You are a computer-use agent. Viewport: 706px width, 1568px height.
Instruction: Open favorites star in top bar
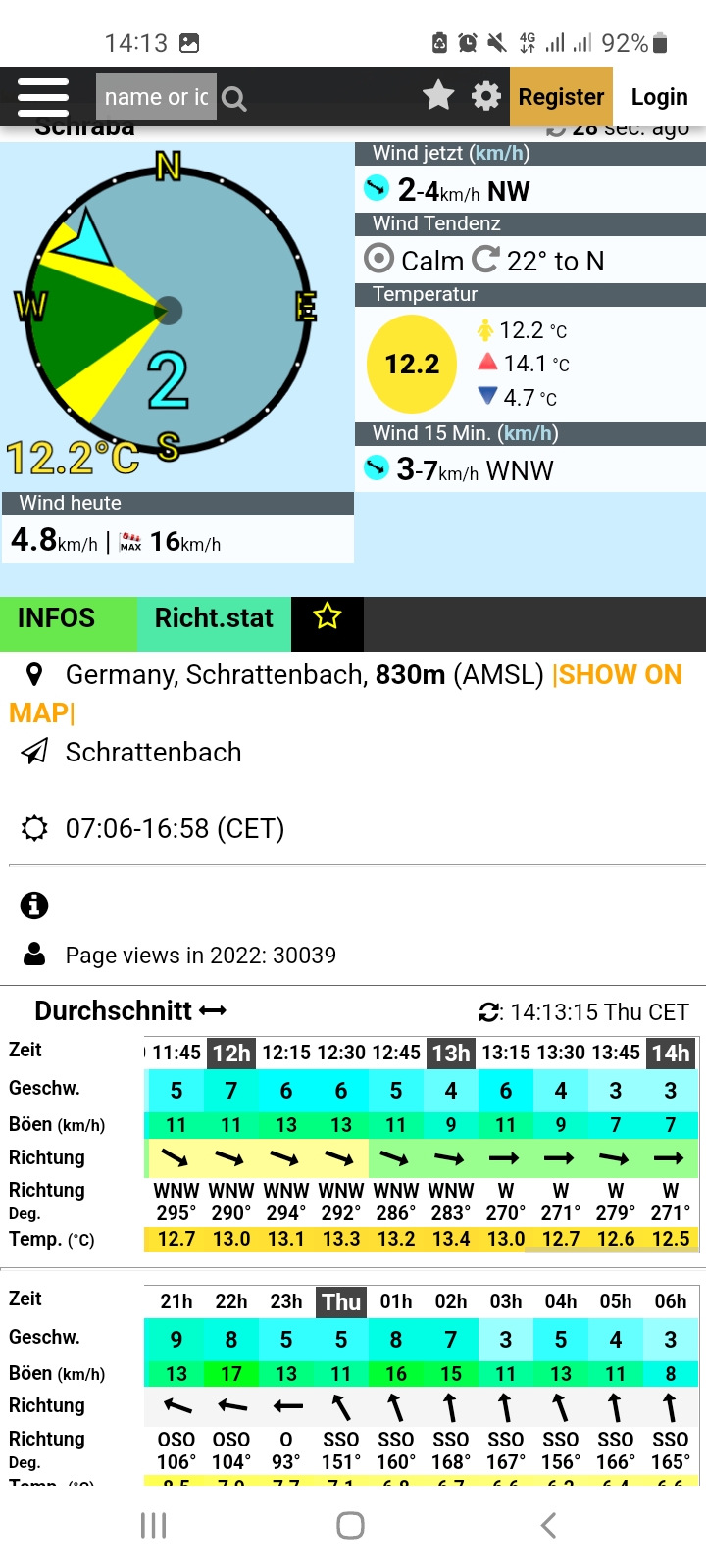coord(438,96)
